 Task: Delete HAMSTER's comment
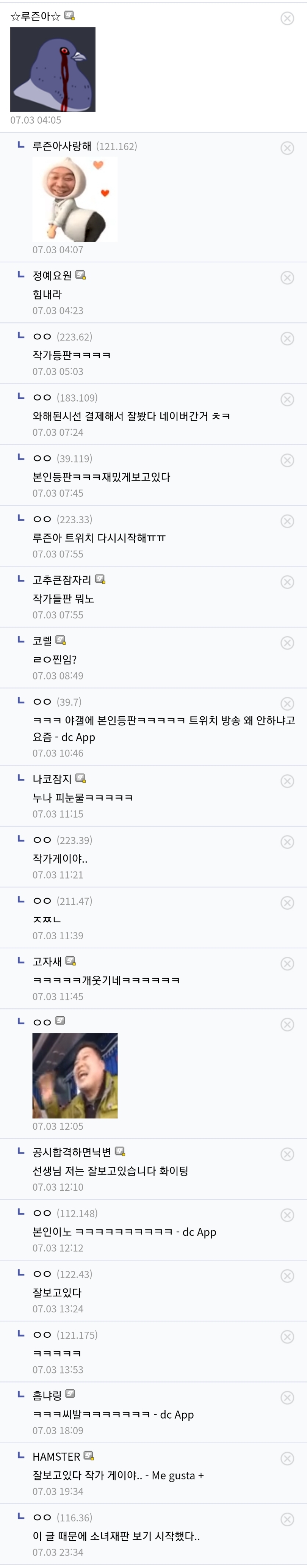tap(287, 1458)
